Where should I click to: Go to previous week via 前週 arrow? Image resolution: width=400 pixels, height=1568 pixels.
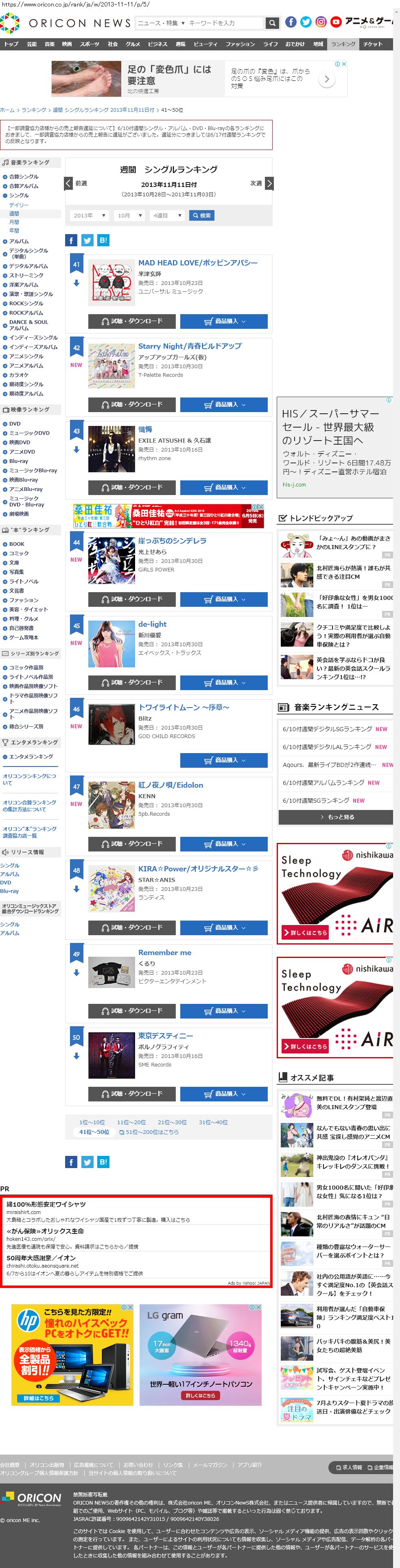click(69, 183)
